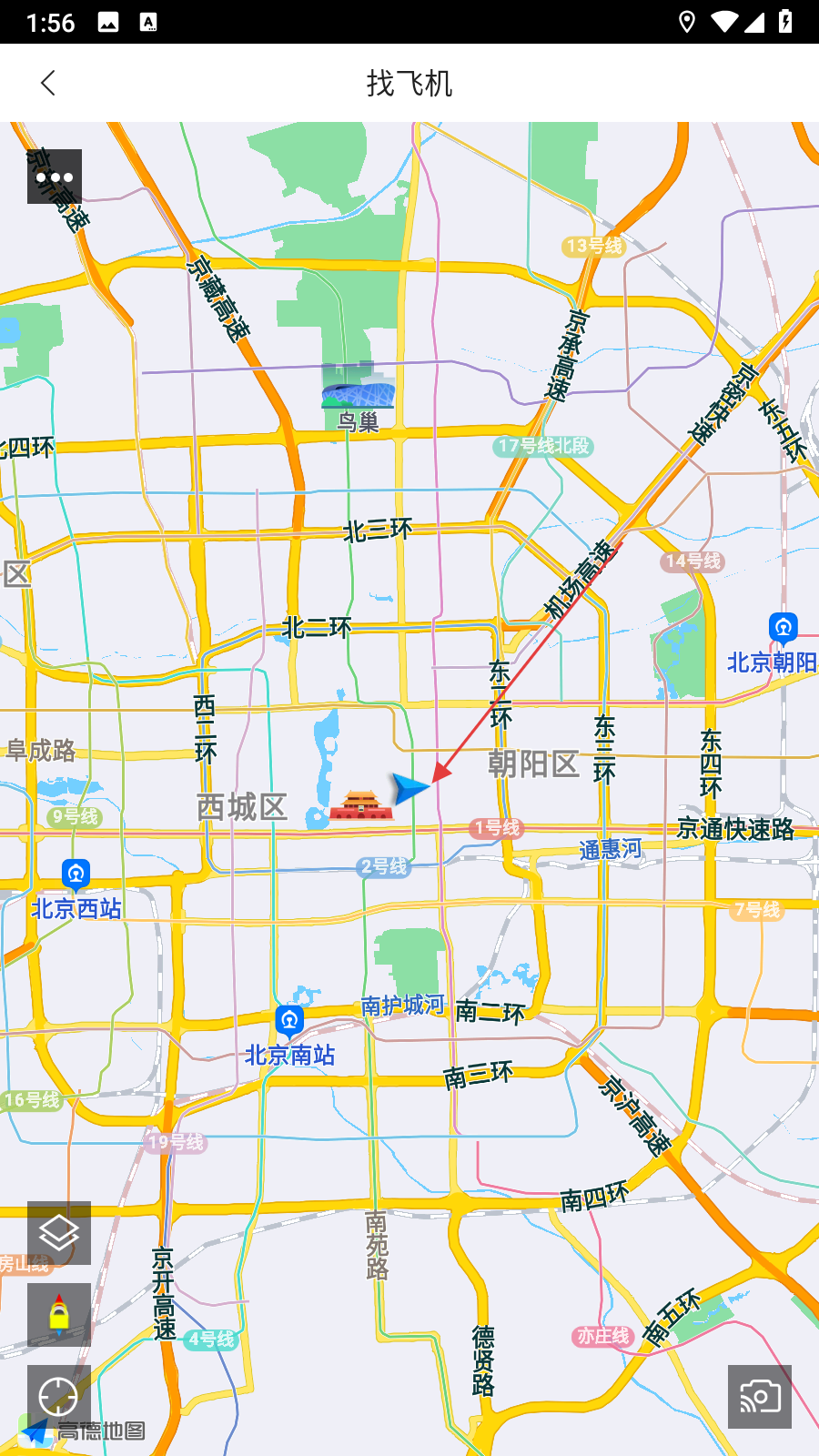Tap the compass orientation button
Image resolution: width=819 pixels, height=1456 pixels.
coord(59,1315)
